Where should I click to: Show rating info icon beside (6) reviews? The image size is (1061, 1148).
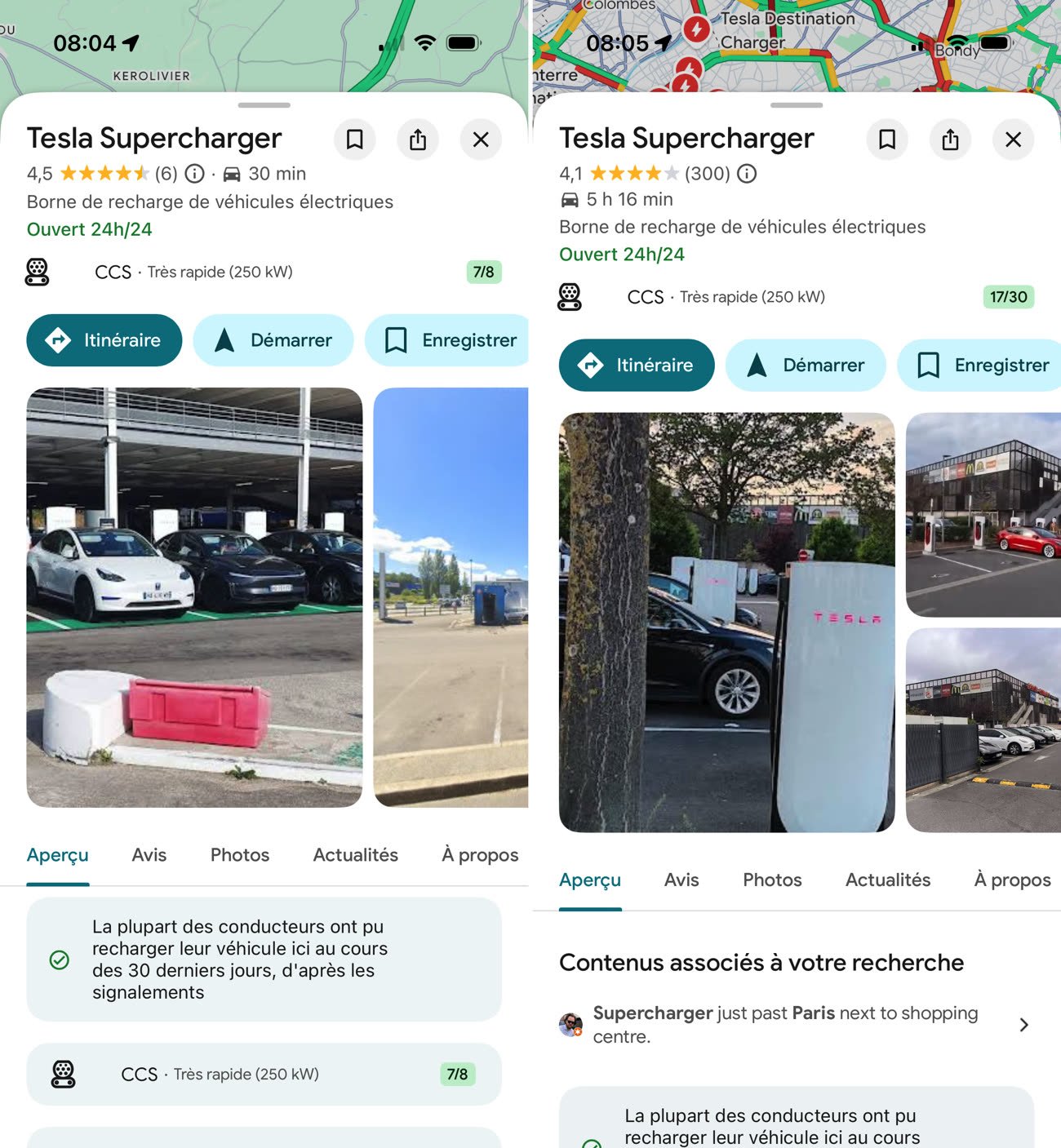(x=194, y=174)
